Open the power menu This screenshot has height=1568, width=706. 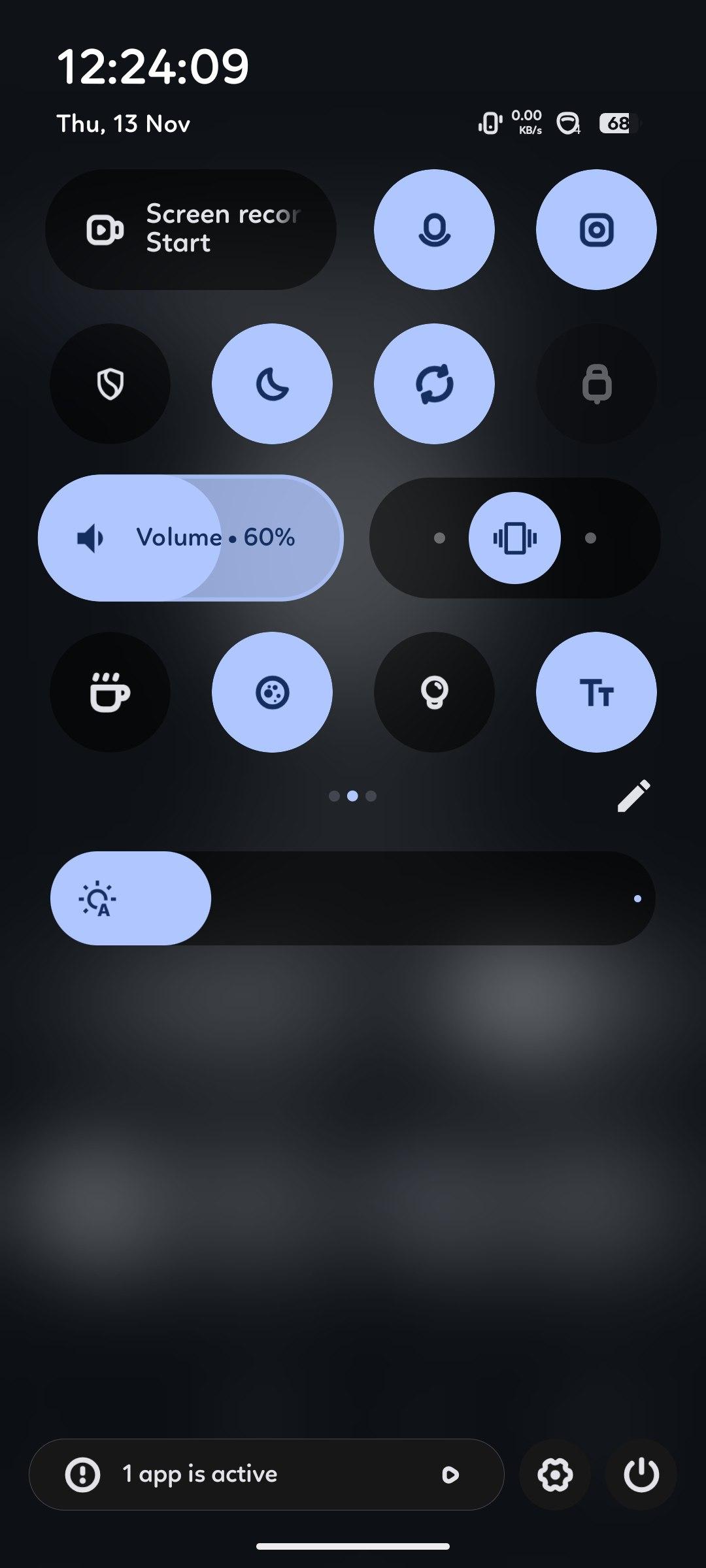pyautogui.click(x=641, y=1474)
